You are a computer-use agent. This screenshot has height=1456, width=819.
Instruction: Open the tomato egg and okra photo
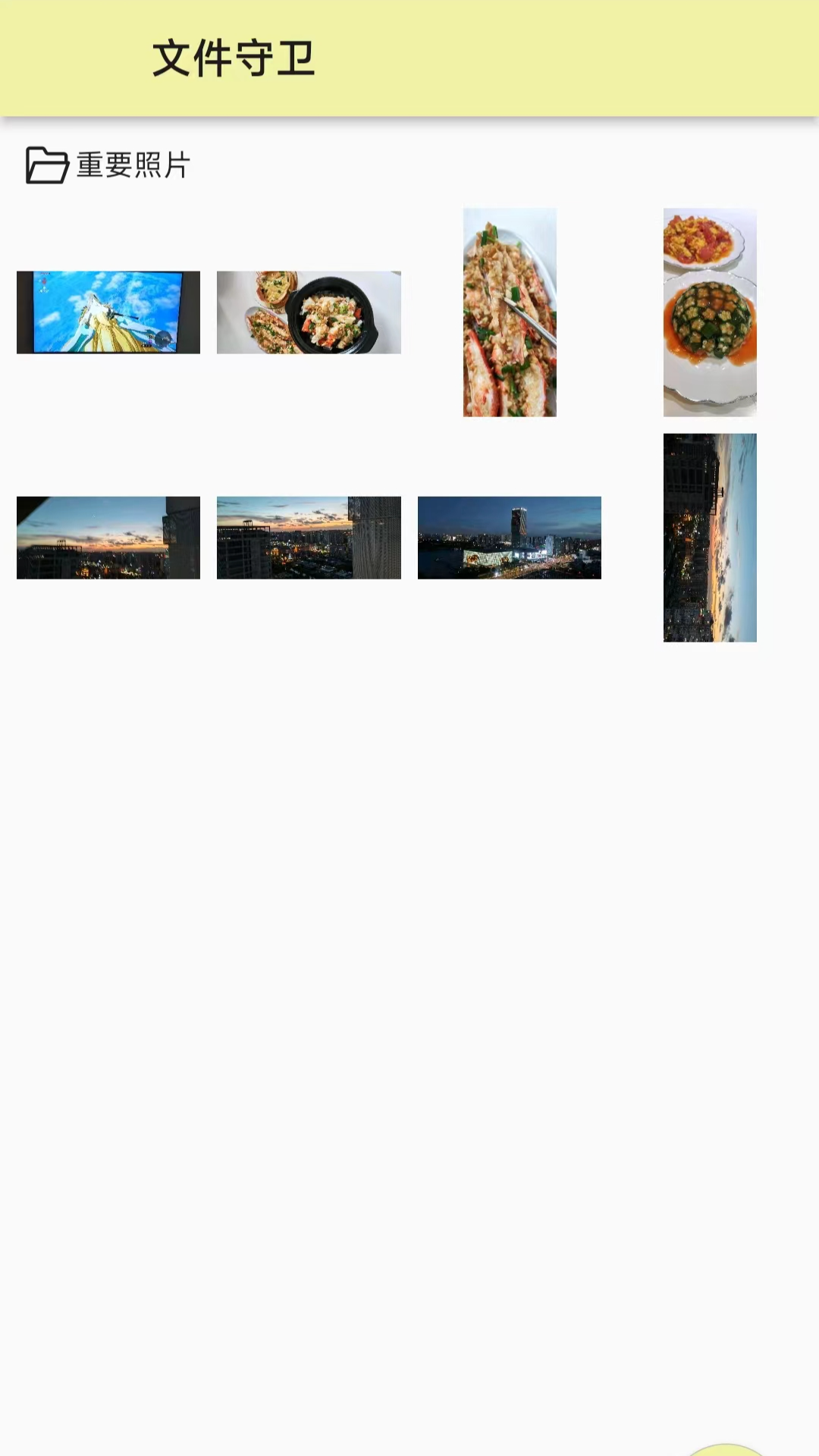pos(710,312)
